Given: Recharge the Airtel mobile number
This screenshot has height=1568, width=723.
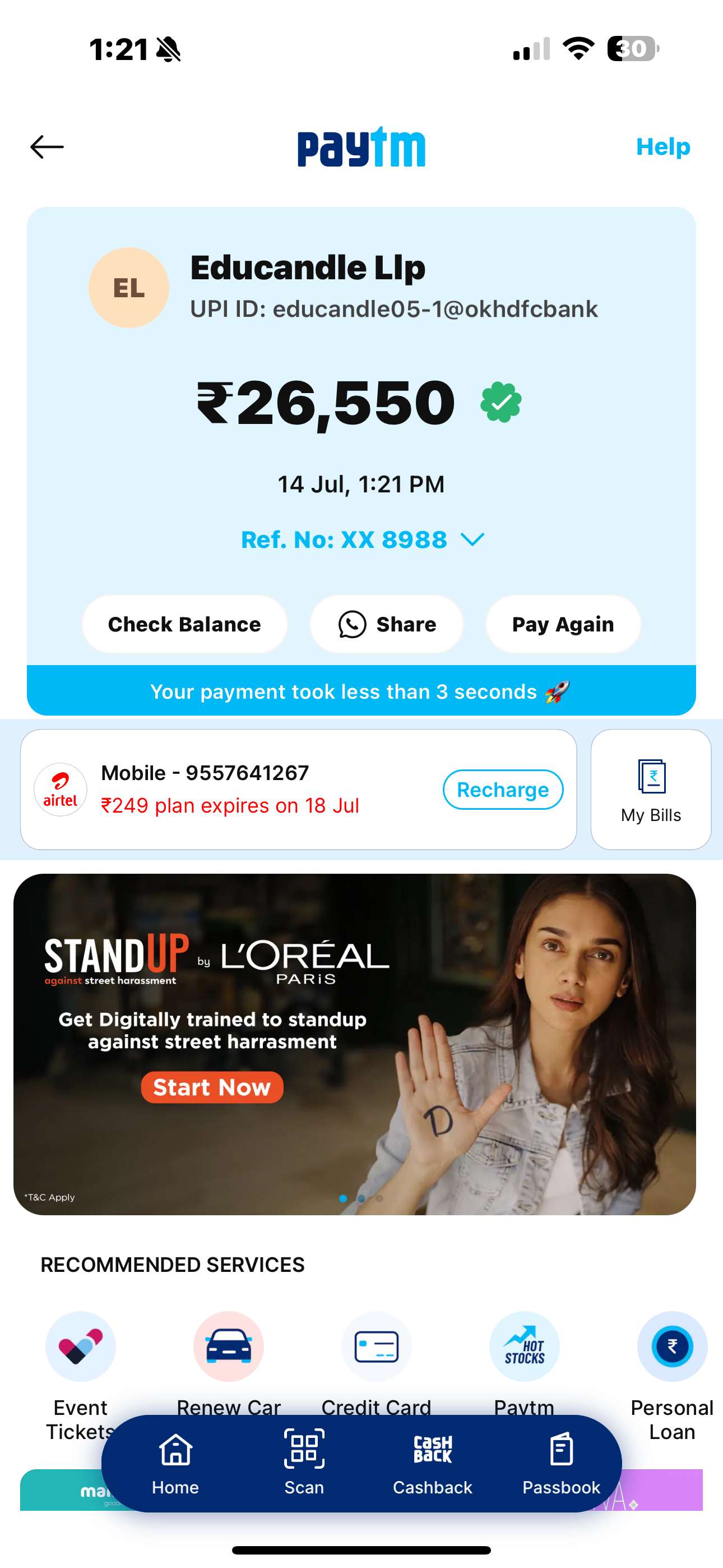Looking at the screenshot, I should point(503,790).
